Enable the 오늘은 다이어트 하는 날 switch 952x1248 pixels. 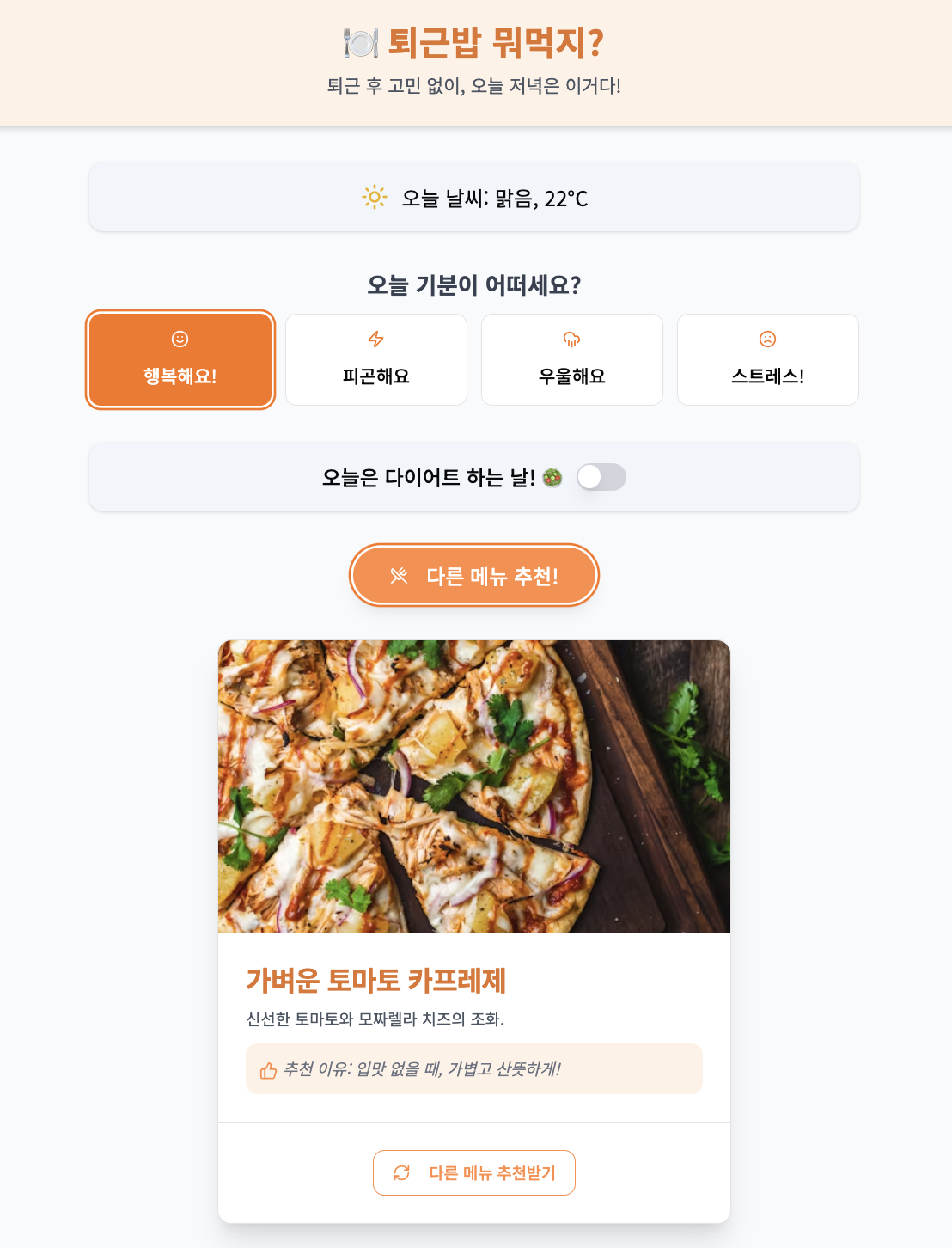click(x=601, y=477)
